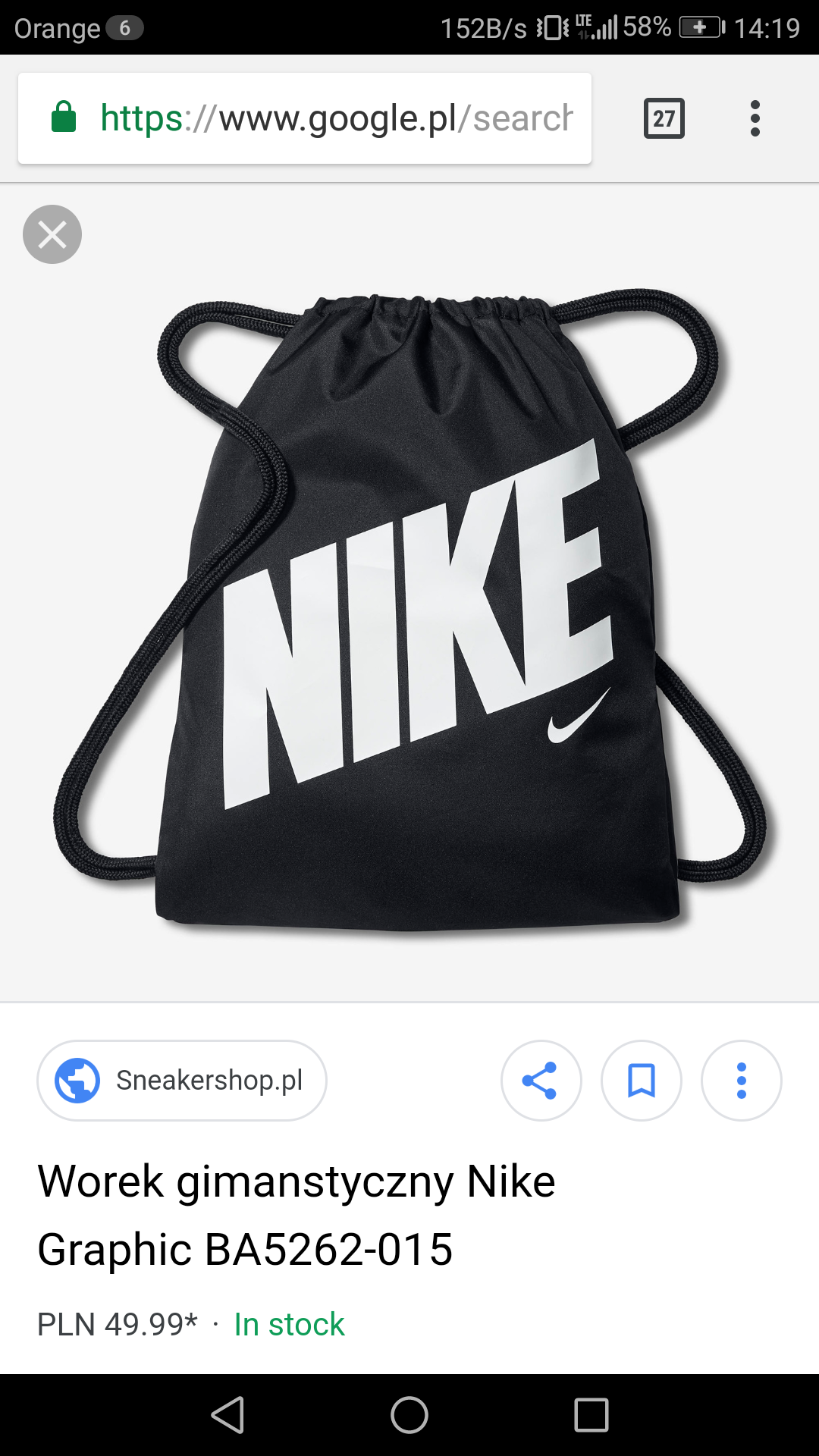Visit the Sneakershop.pl source site
The image size is (819, 1456).
coord(182,1080)
